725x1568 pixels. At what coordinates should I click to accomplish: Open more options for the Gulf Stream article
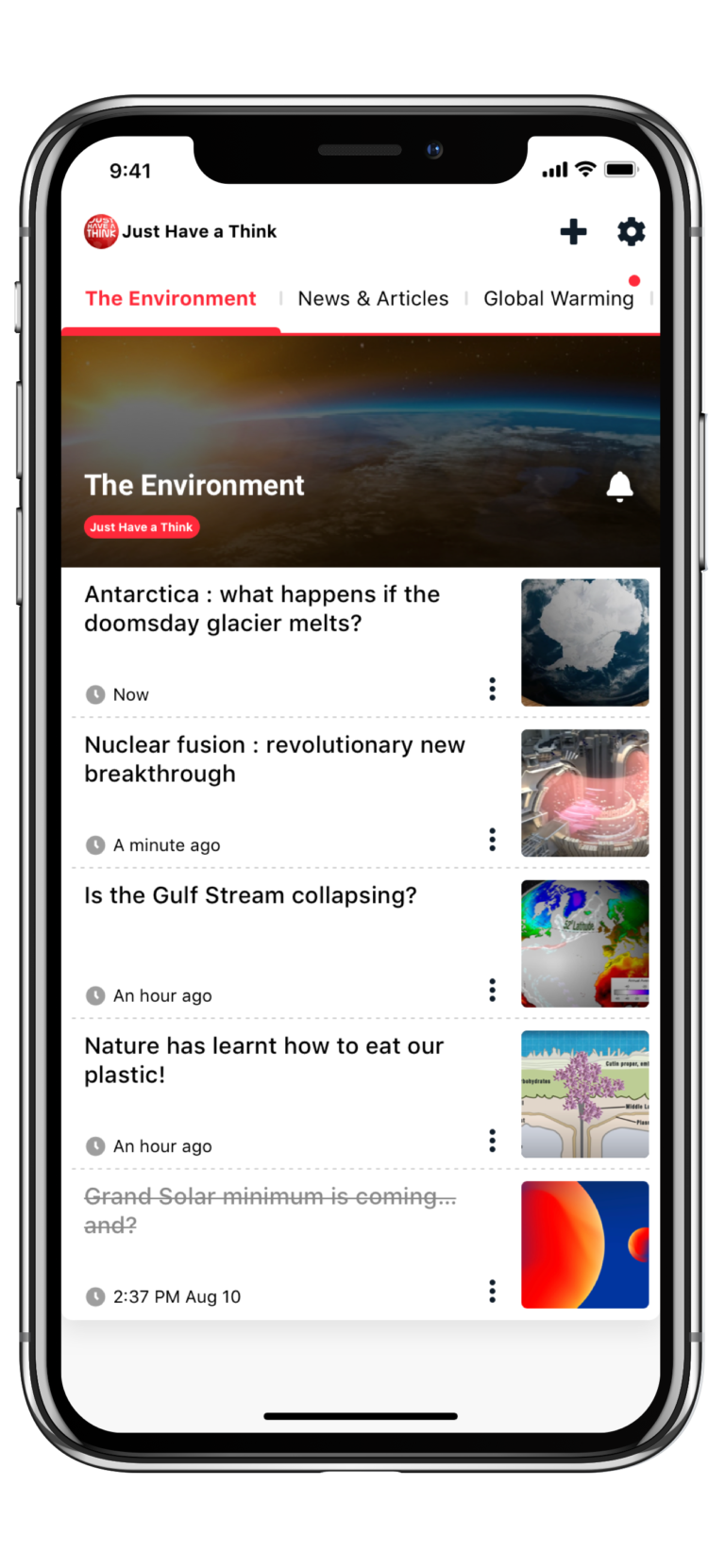[492, 990]
